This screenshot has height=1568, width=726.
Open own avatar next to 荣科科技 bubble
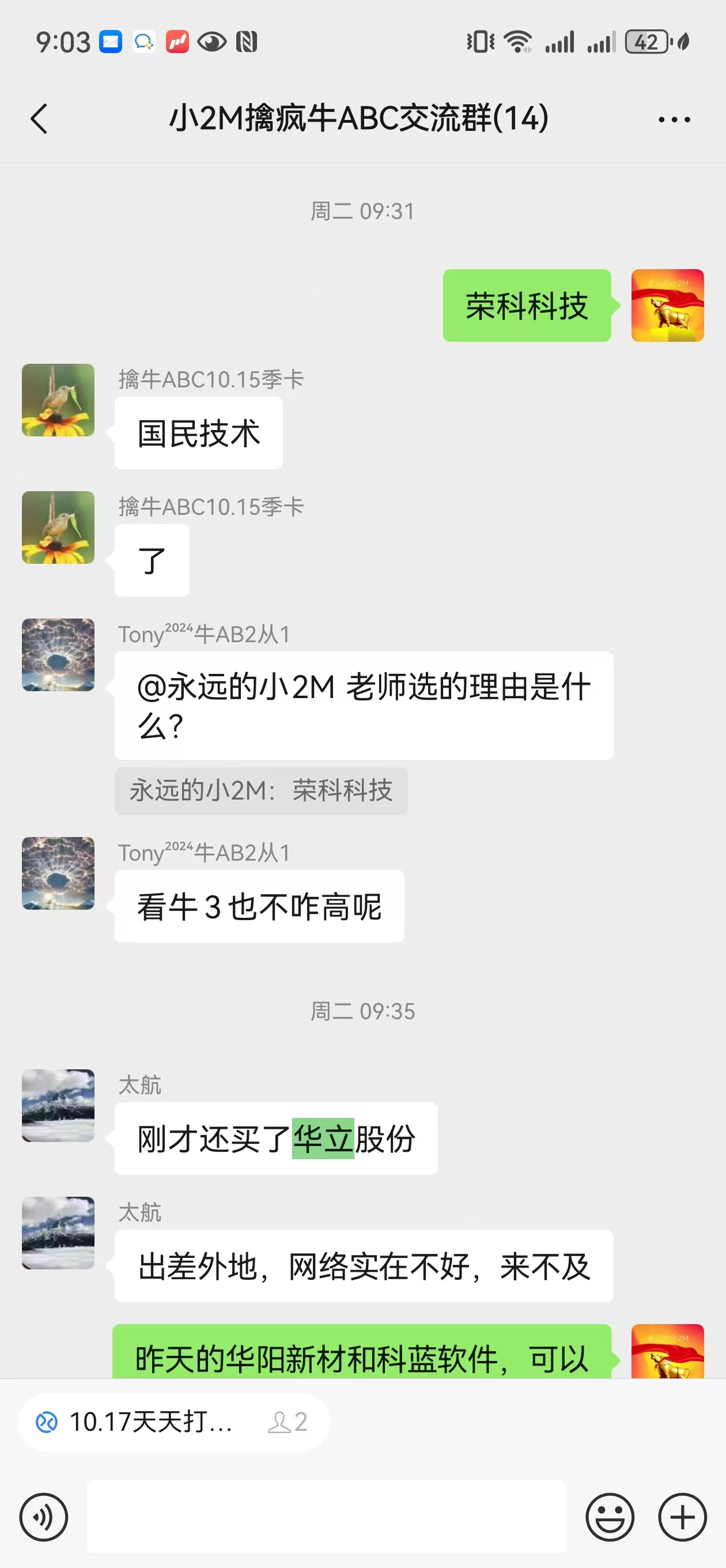(x=668, y=306)
